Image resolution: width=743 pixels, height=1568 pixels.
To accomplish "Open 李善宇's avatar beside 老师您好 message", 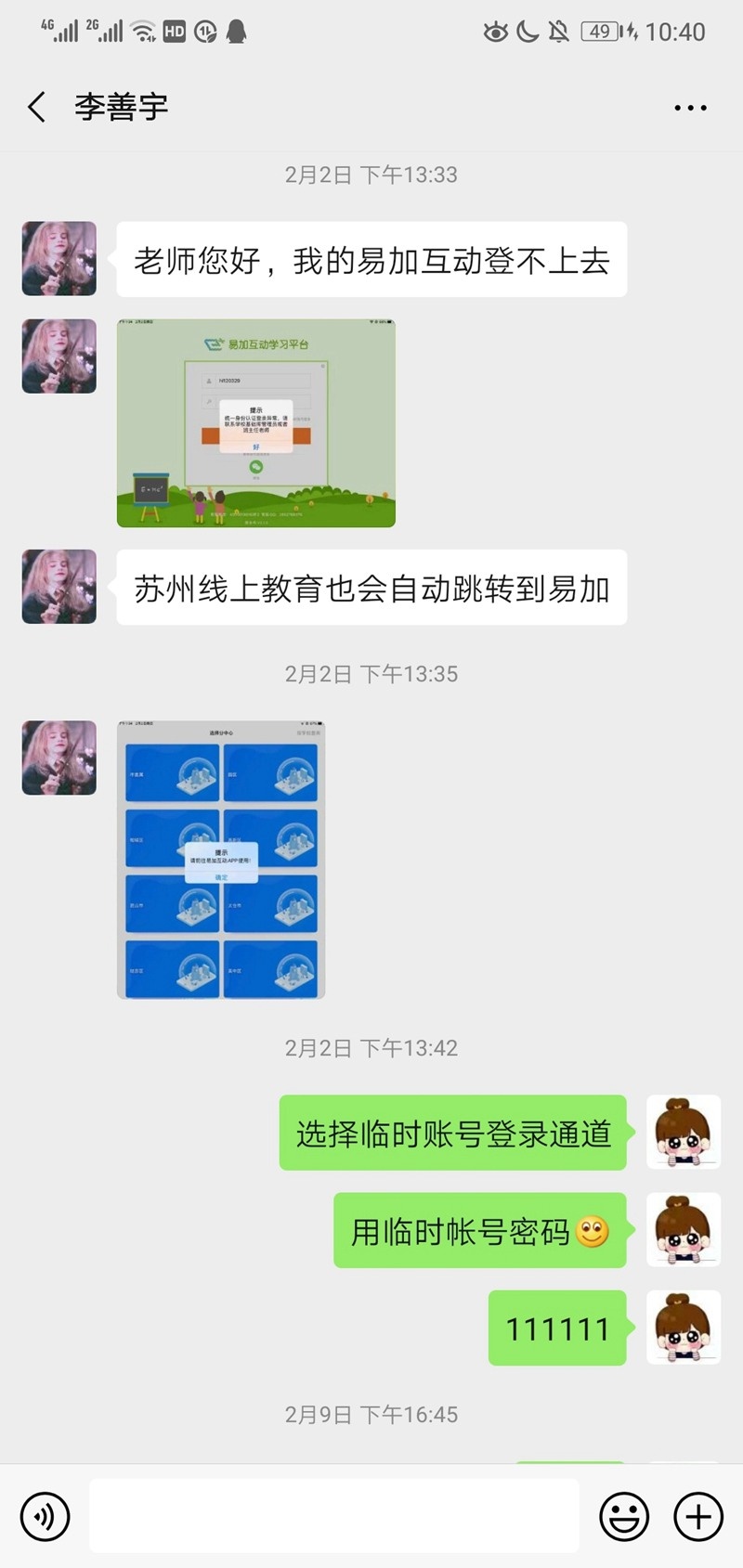I will [59, 259].
